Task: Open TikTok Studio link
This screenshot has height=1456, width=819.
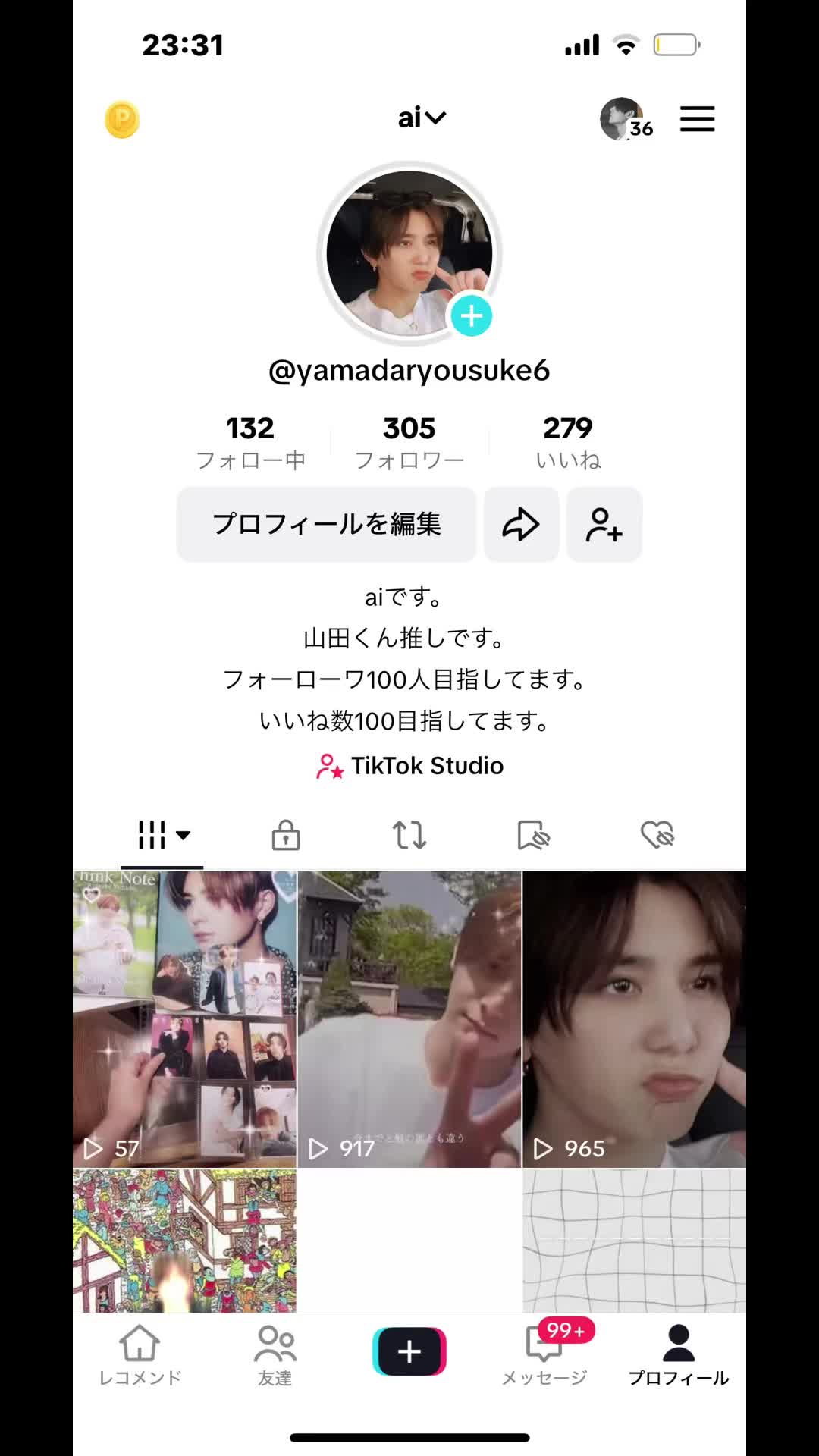Action: point(410,766)
